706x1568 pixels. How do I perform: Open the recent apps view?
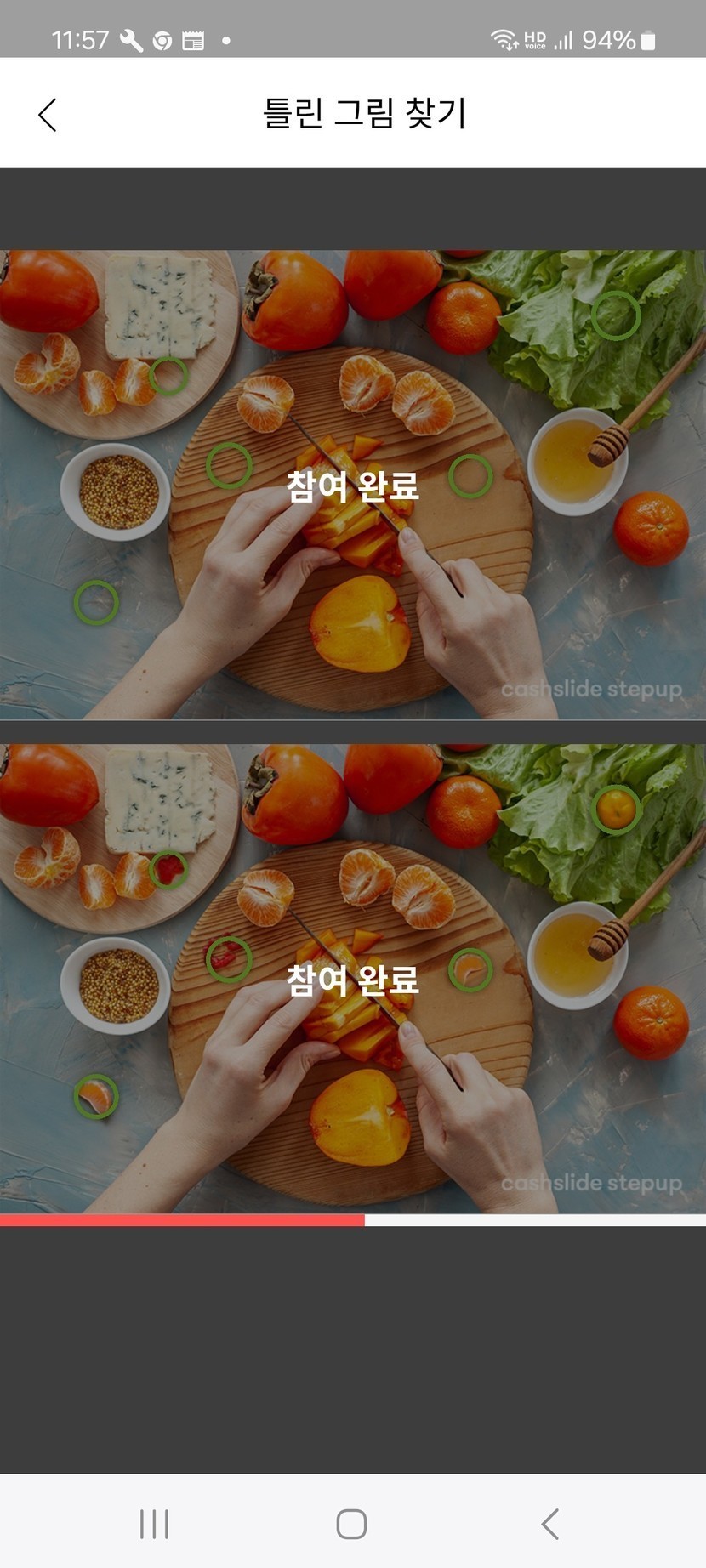pos(154,1524)
